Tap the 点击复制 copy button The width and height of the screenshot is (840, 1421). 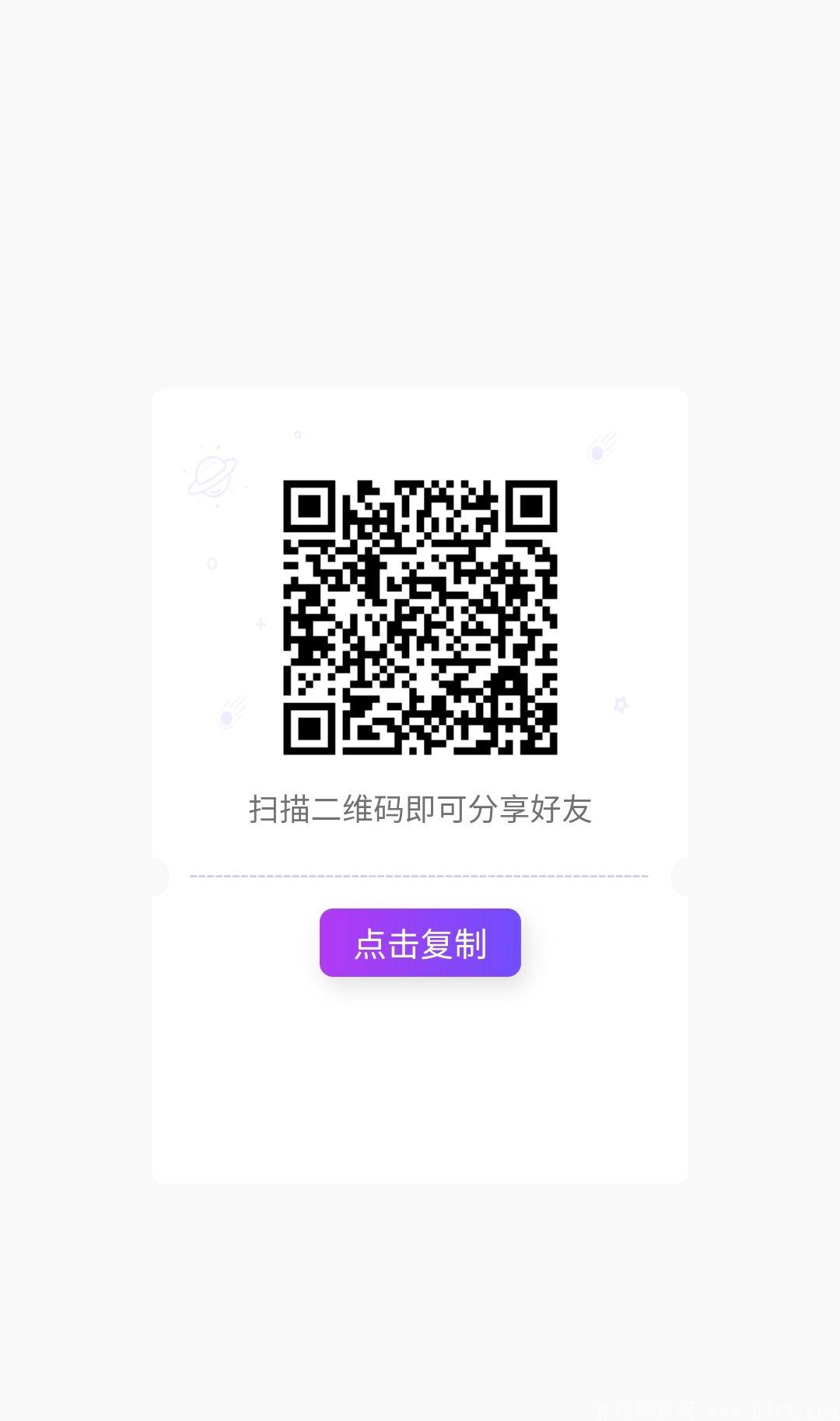[420, 943]
